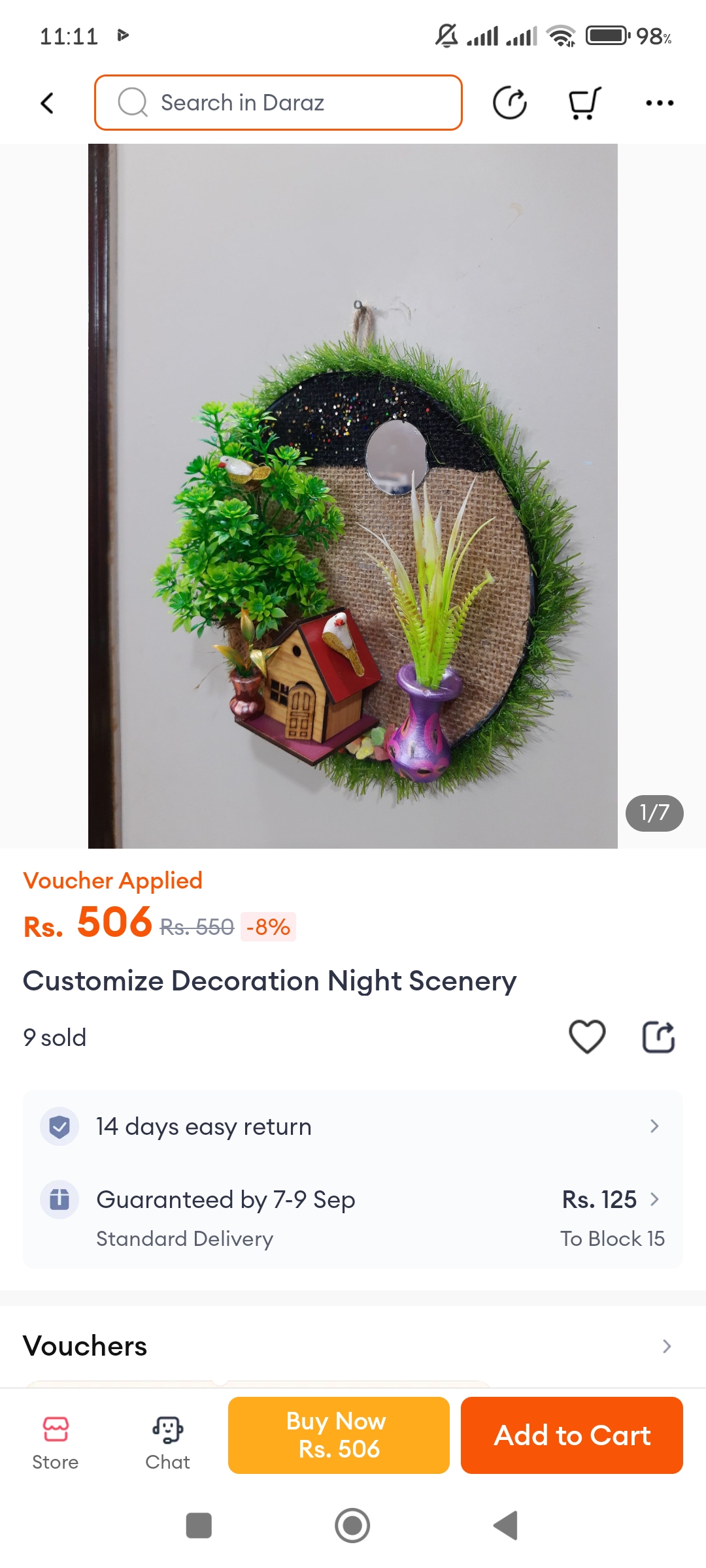View Standard Delivery options for Rs. 125
Image resolution: width=706 pixels, height=1568 pixels.
pyautogui.click(x=353, y=1218)
